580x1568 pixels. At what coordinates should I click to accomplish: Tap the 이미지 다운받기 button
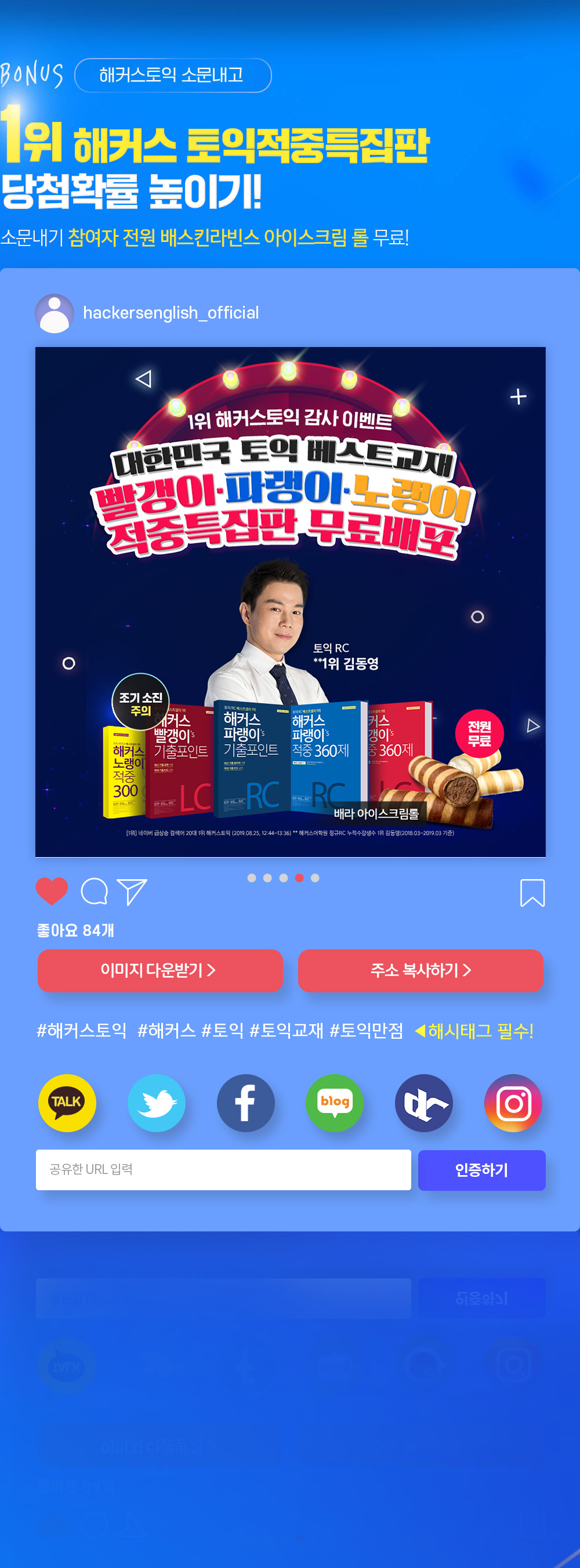click(x=160, y=970)
